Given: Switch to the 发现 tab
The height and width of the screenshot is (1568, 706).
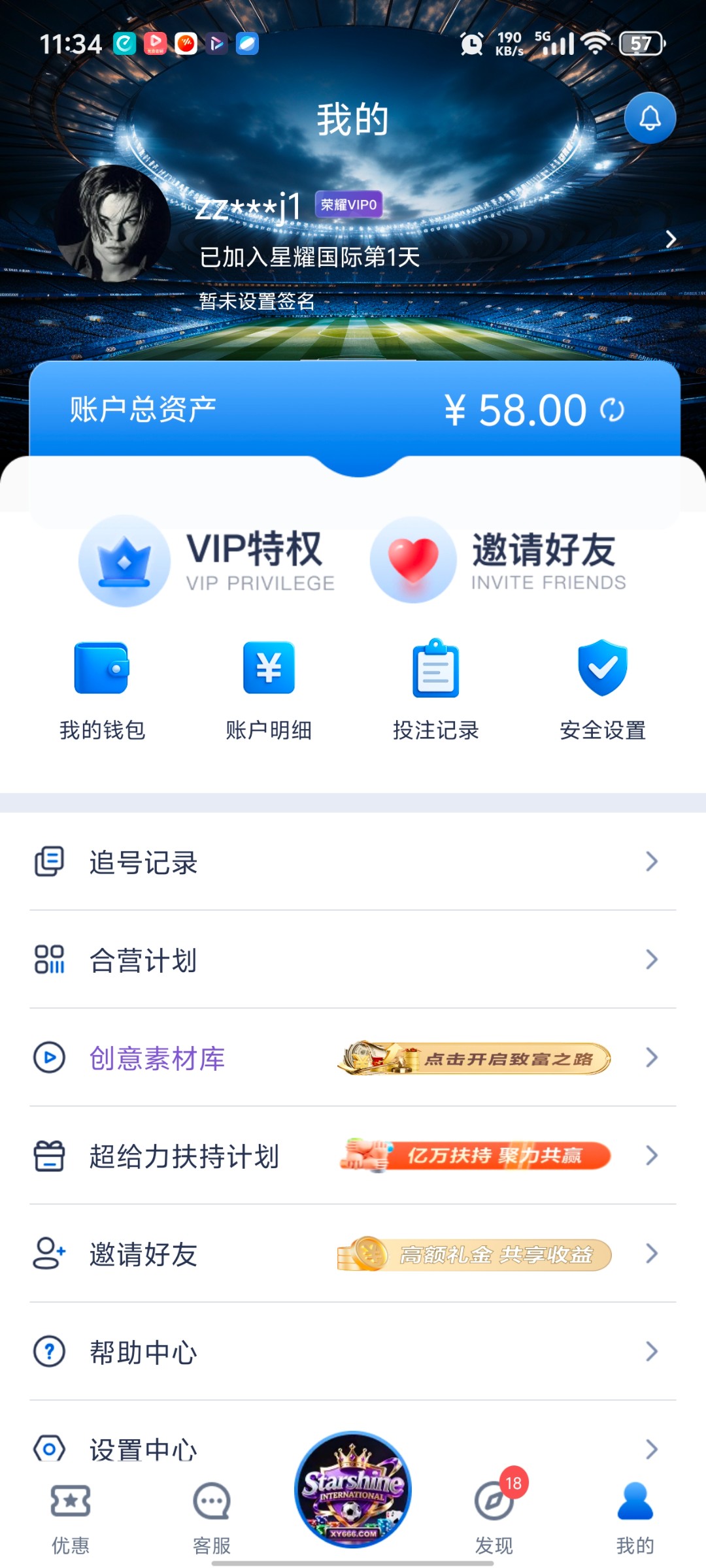Looking at the screenshot, I should 494,1517.
